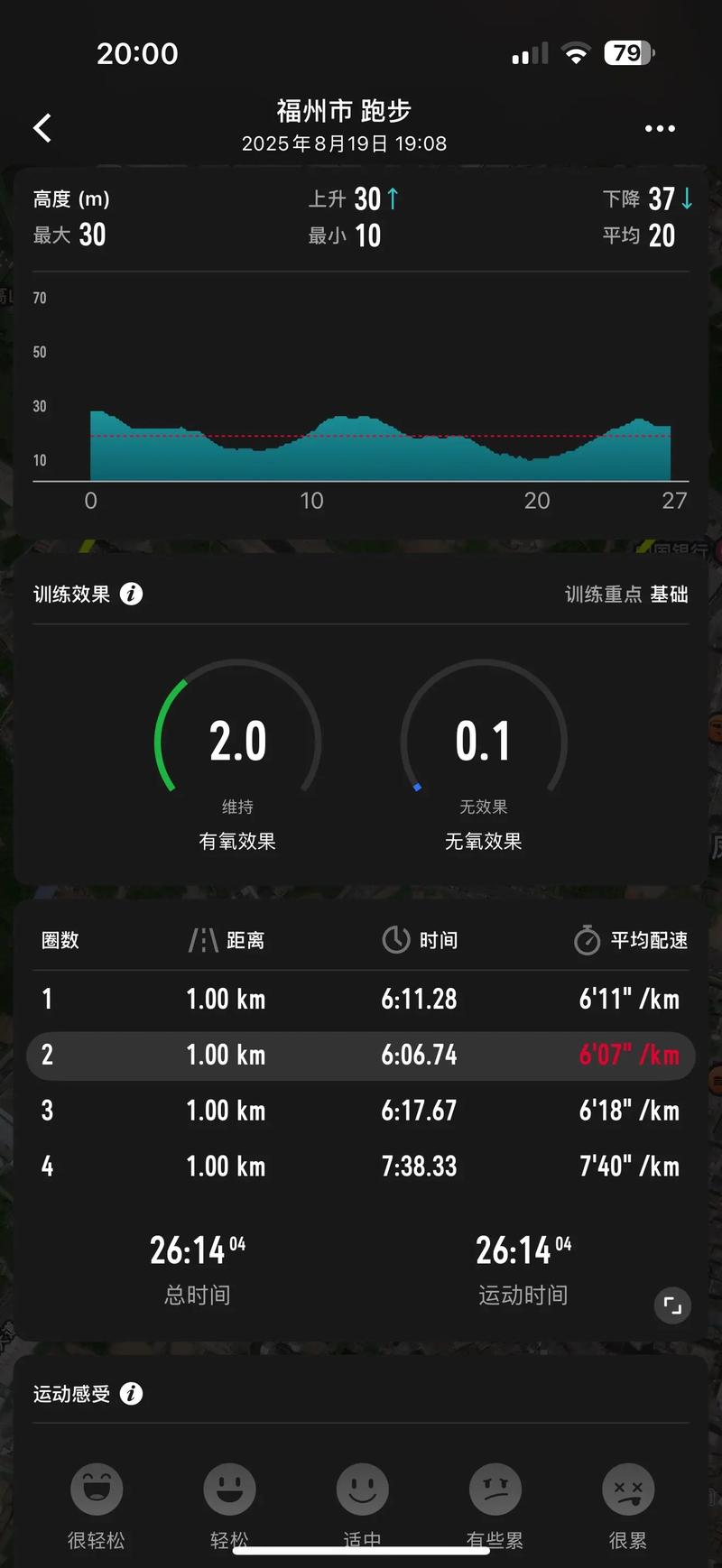The height and width of the screenshot is (1568, 722).
Task: Pick the 很累 exhausted face
Action: point(627,1490)
